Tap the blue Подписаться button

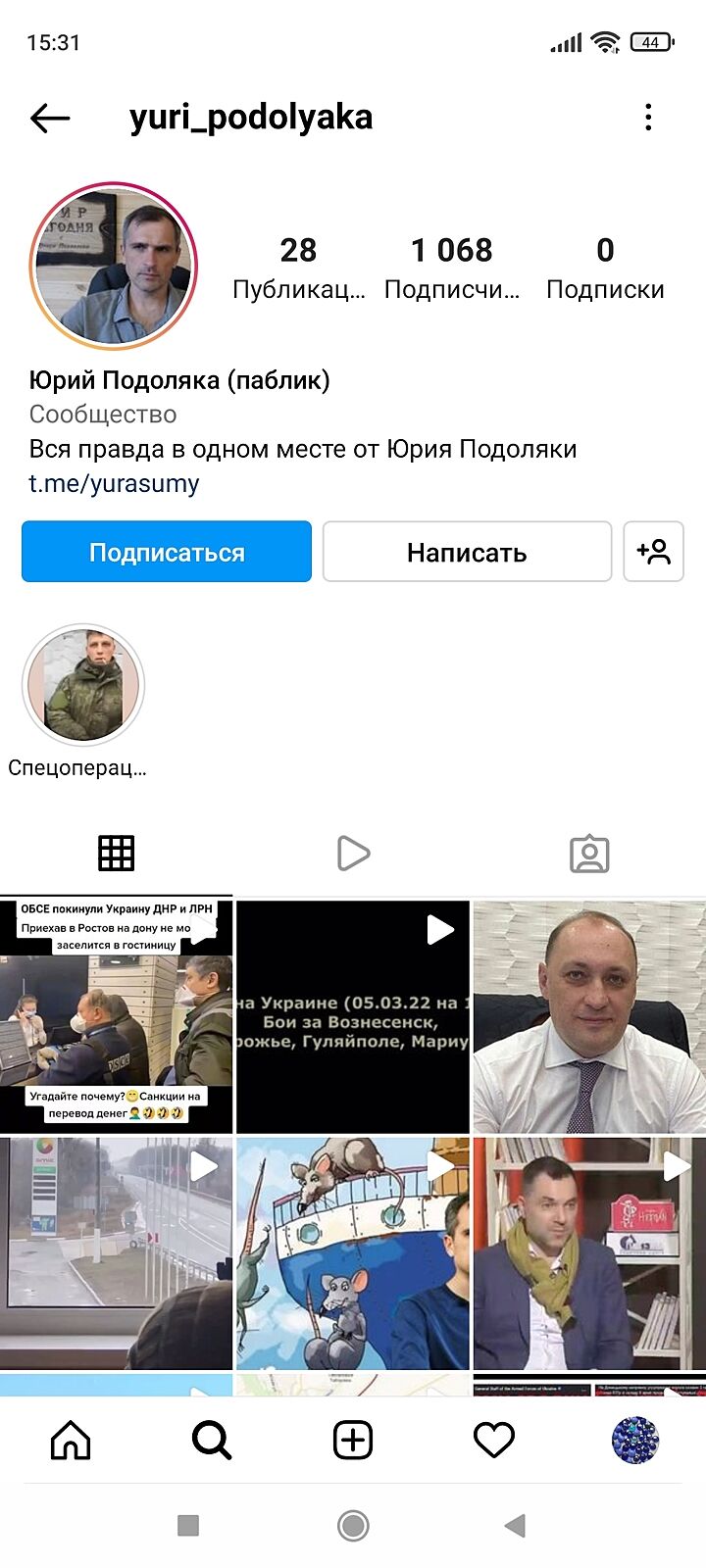pyautogui.click(x=167, y=552)
